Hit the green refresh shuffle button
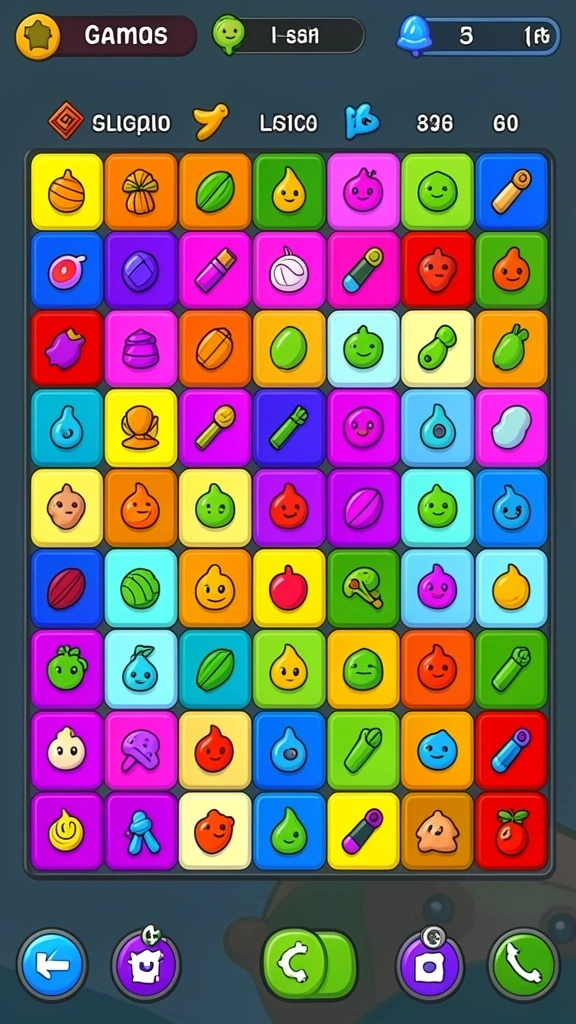 [x=310, y=965]
